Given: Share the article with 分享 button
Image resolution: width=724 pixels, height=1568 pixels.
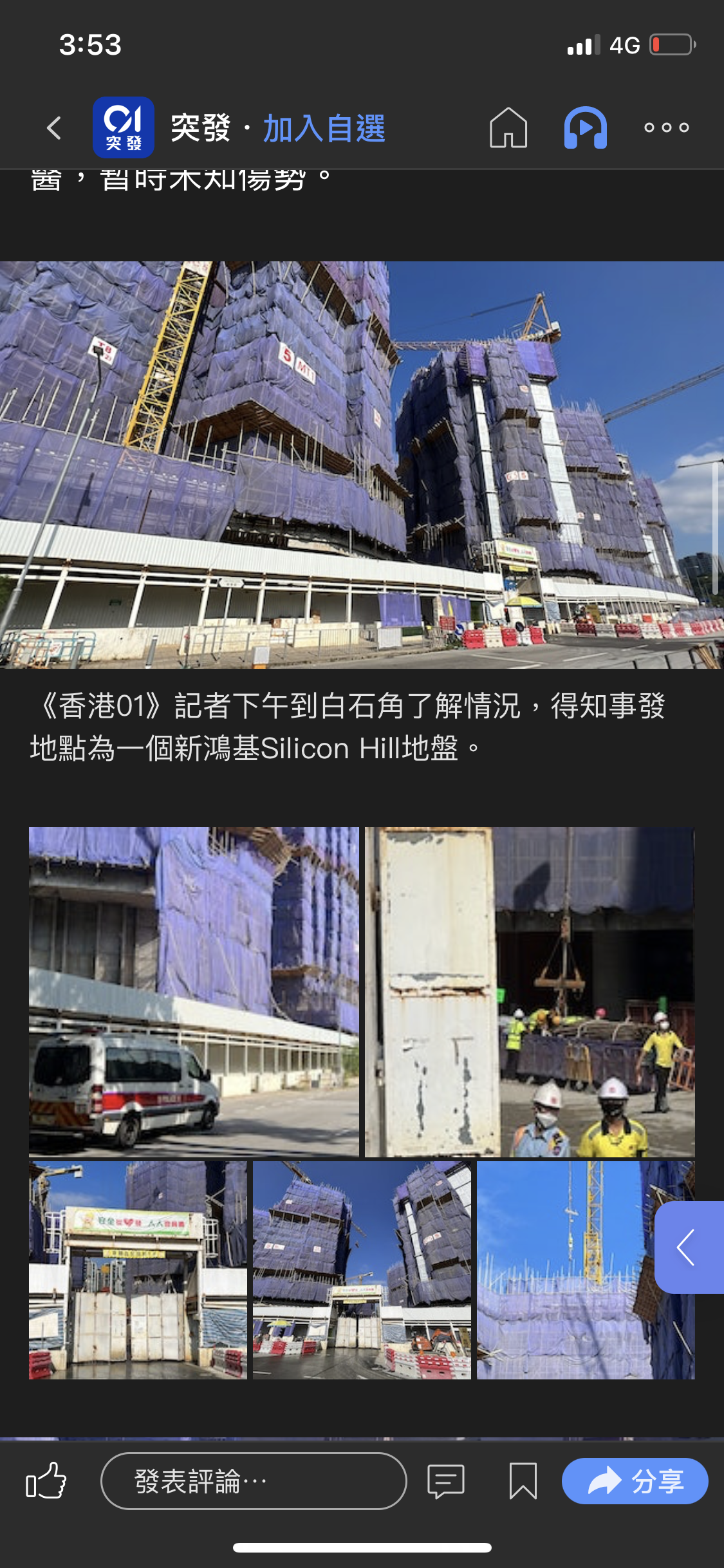Looking at the screenshot, I should pos(635,1481).
